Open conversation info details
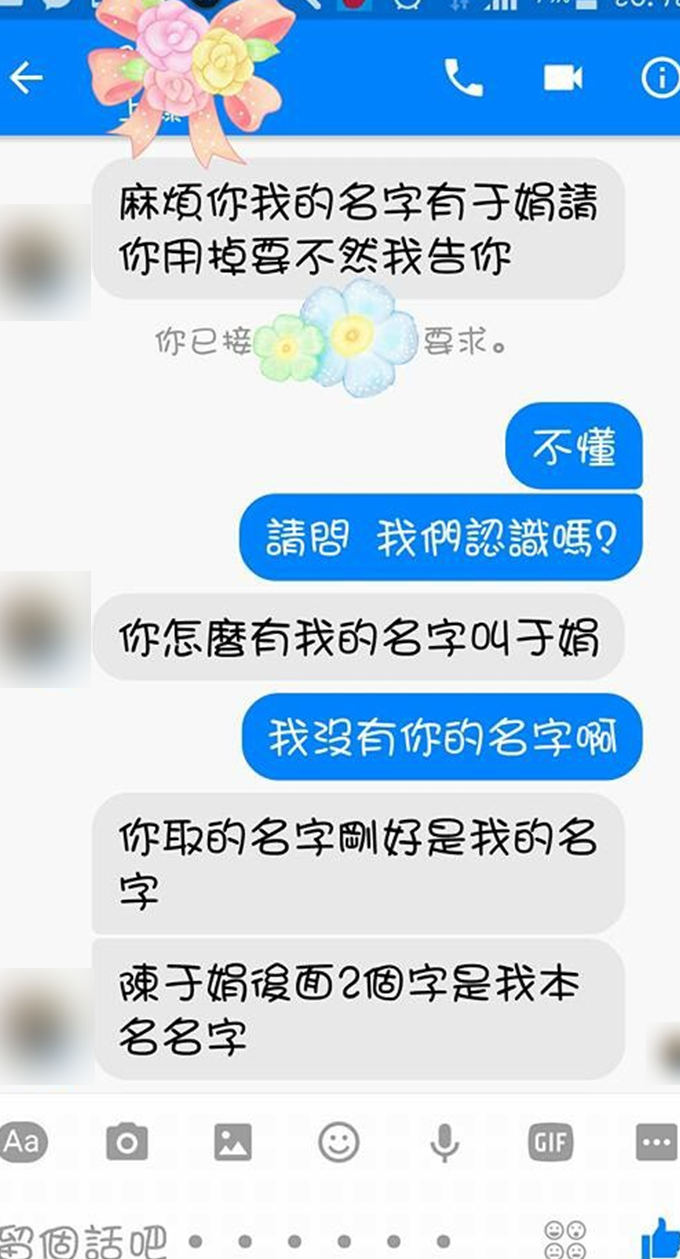 coord(660,78)
